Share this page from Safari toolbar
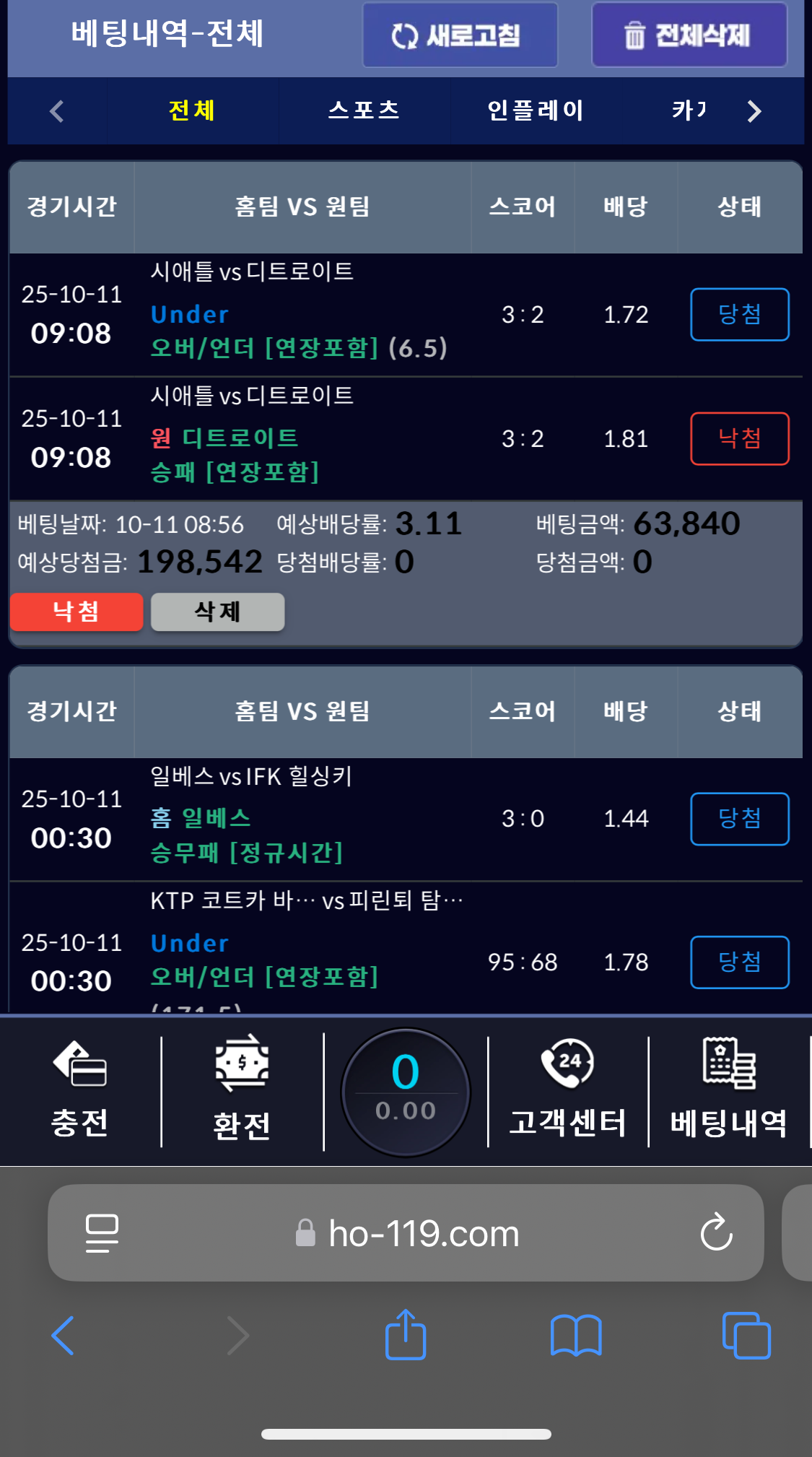The width and height of the screenshot is (812, 1457). (x=406, y=1334)
